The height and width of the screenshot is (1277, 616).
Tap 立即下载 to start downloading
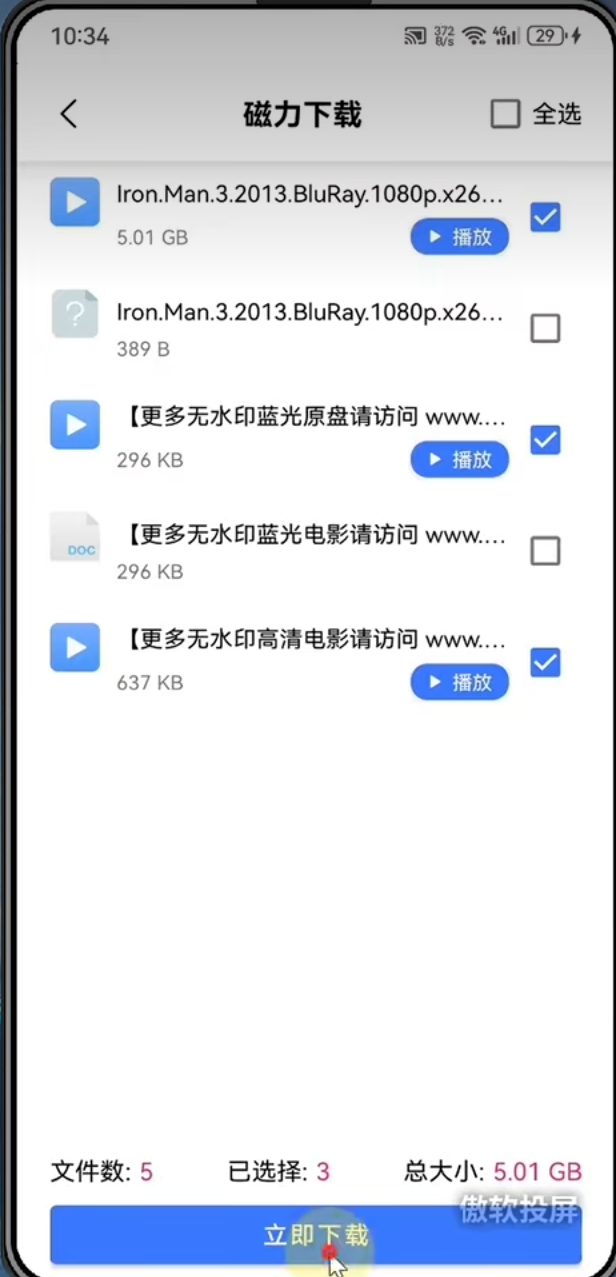click(316, 1235)
